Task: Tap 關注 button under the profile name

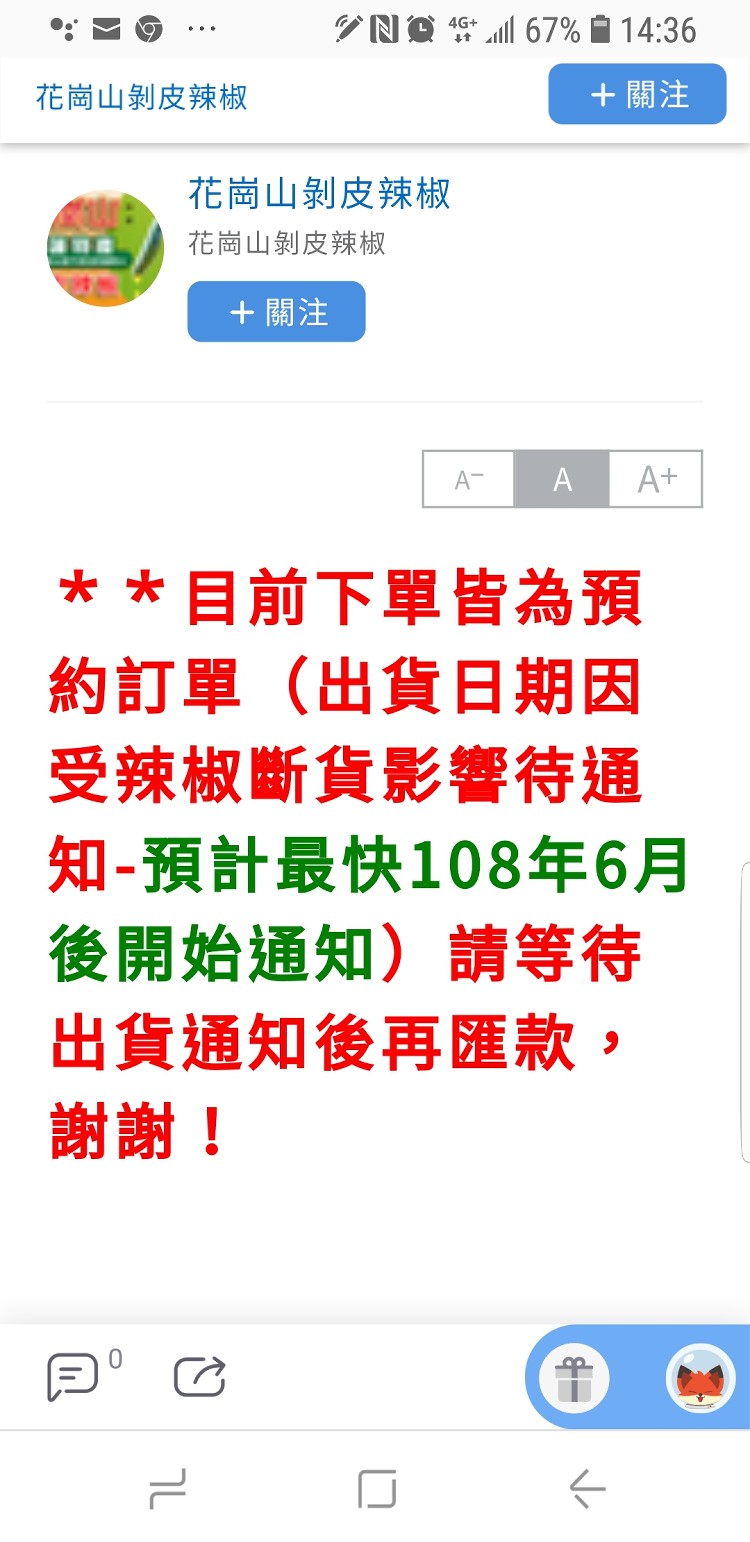Action: (276, 312)
